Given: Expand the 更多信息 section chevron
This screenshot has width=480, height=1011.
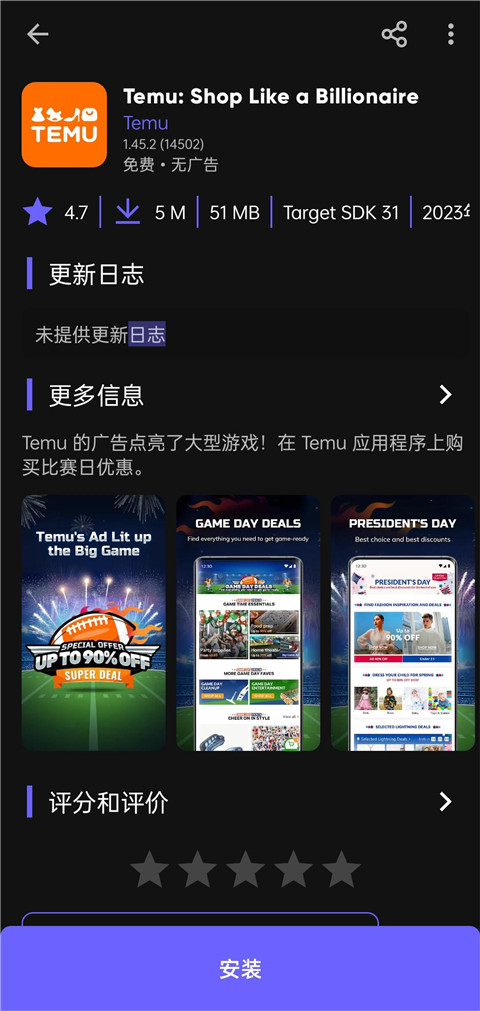Looking at the screenshot, I should pos(445,395).
